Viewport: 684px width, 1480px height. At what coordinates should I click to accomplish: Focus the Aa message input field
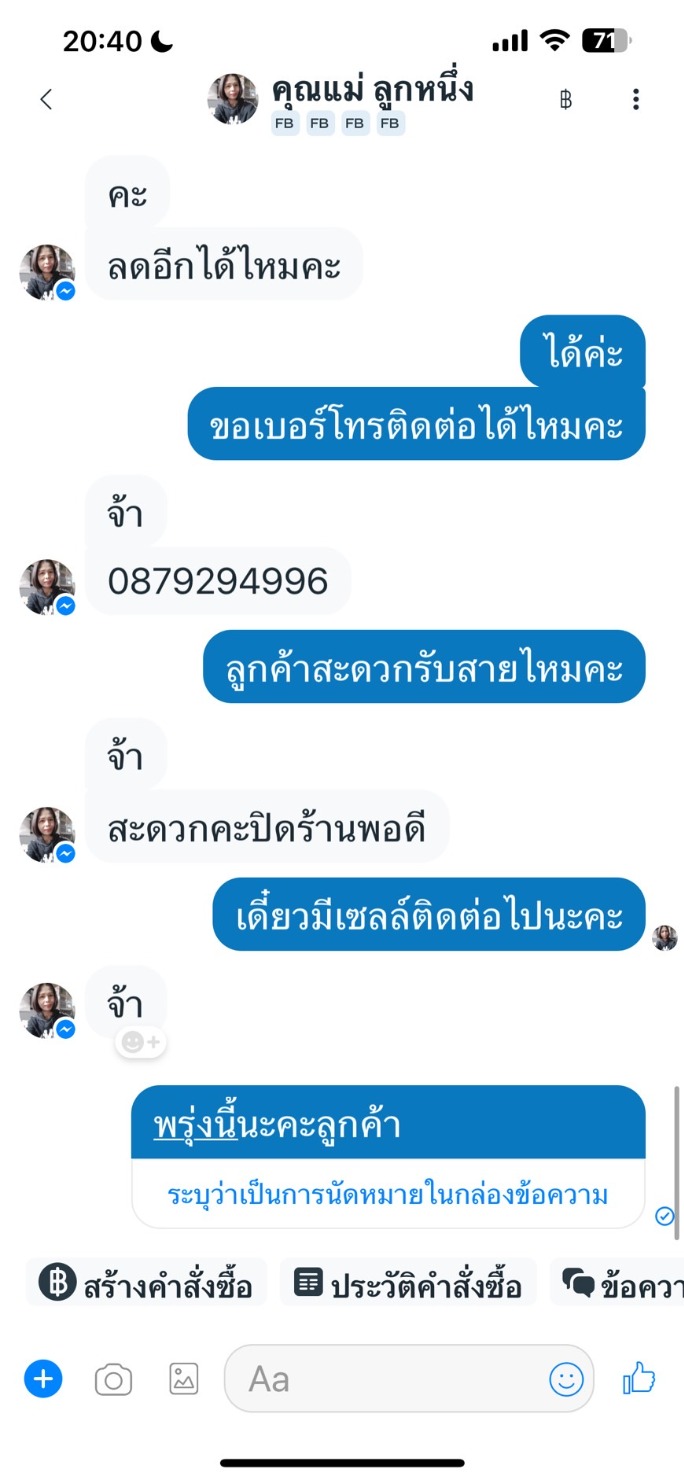click(x=385, y=1379)
